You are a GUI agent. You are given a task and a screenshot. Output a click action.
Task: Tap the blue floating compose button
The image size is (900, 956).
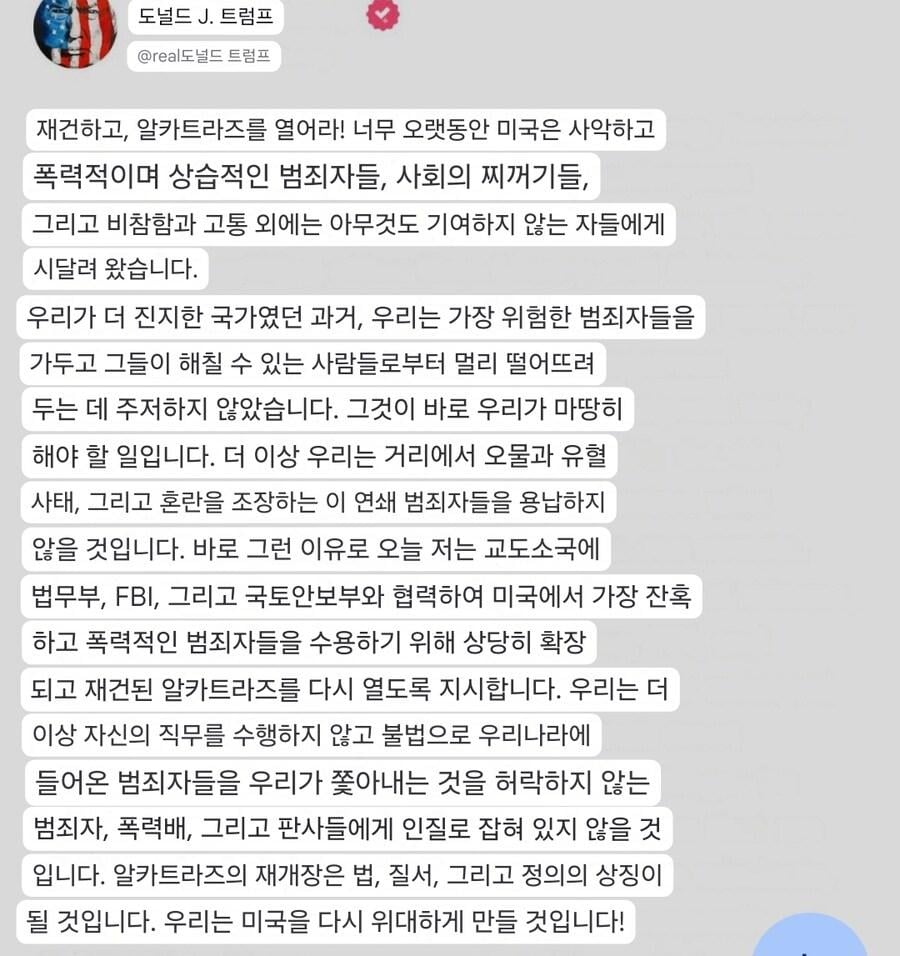click(810, 940)
